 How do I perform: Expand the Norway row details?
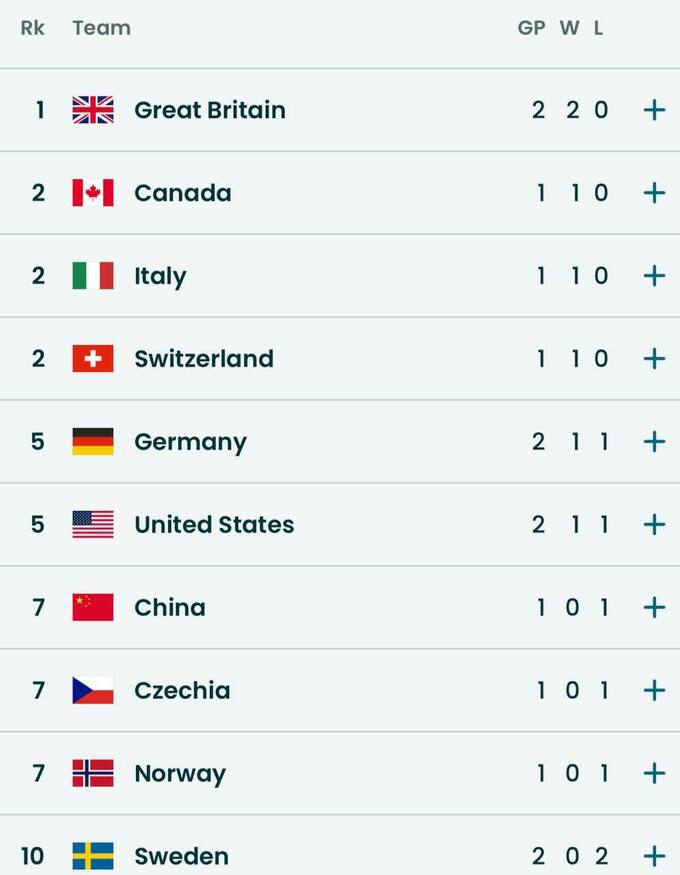click(654, 774)
